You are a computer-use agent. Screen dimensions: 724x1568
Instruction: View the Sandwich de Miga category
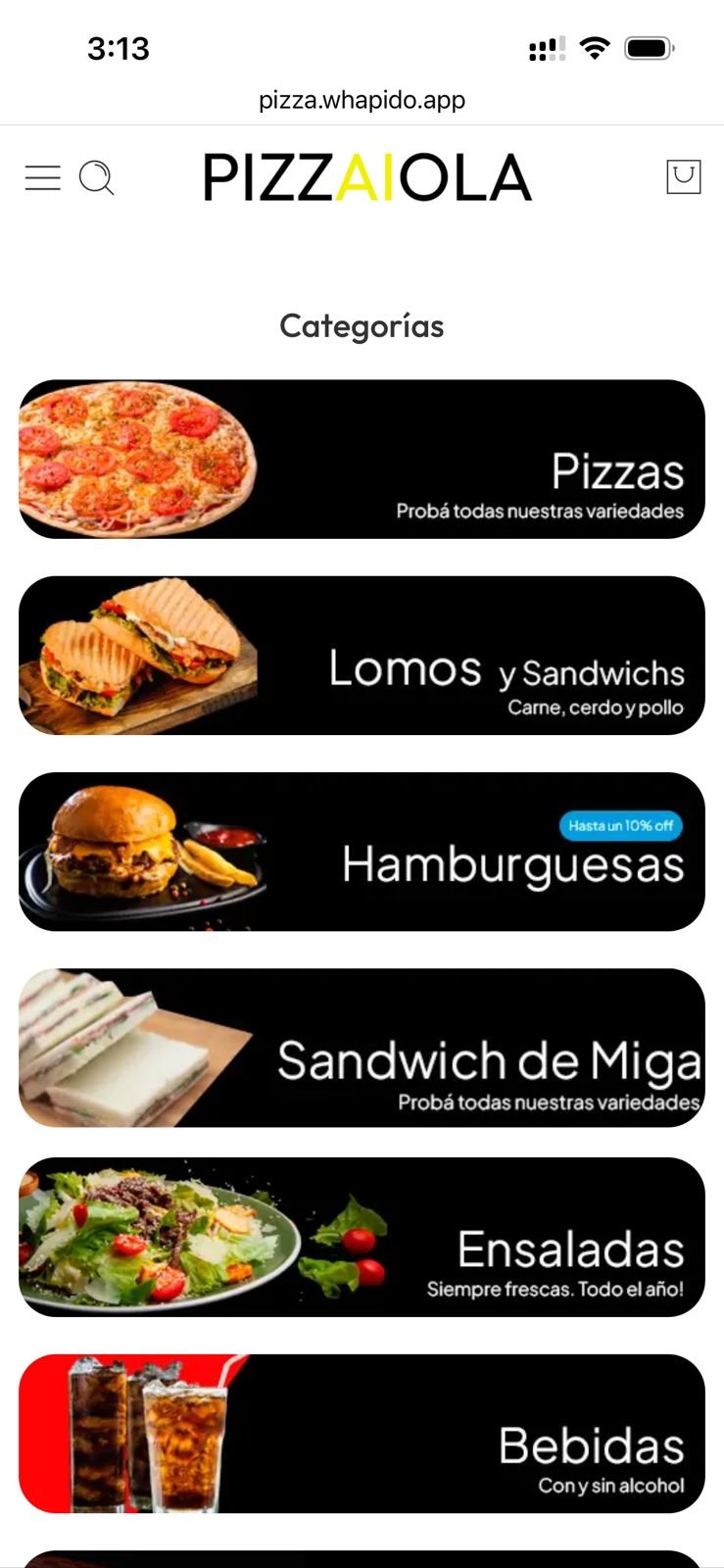coord(362,1047)
